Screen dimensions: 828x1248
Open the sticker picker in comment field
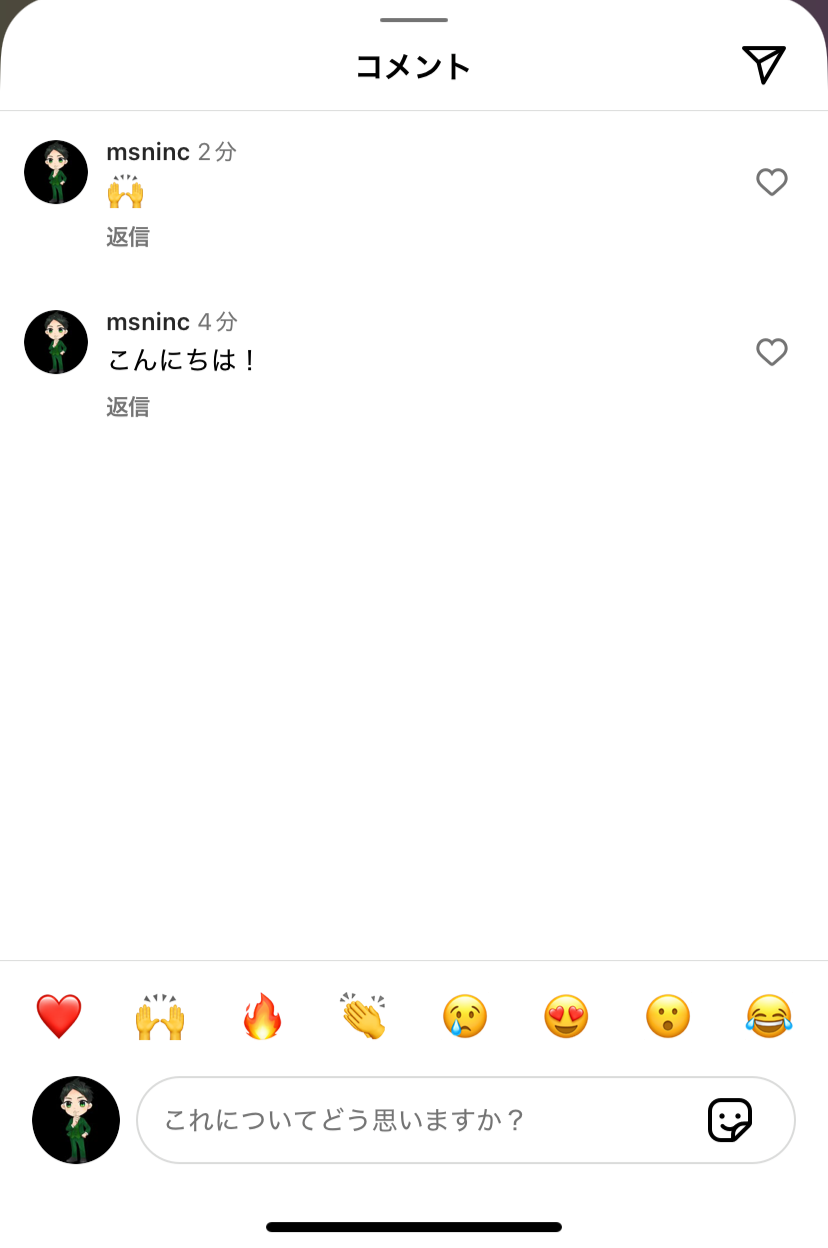coord(730,1120)
